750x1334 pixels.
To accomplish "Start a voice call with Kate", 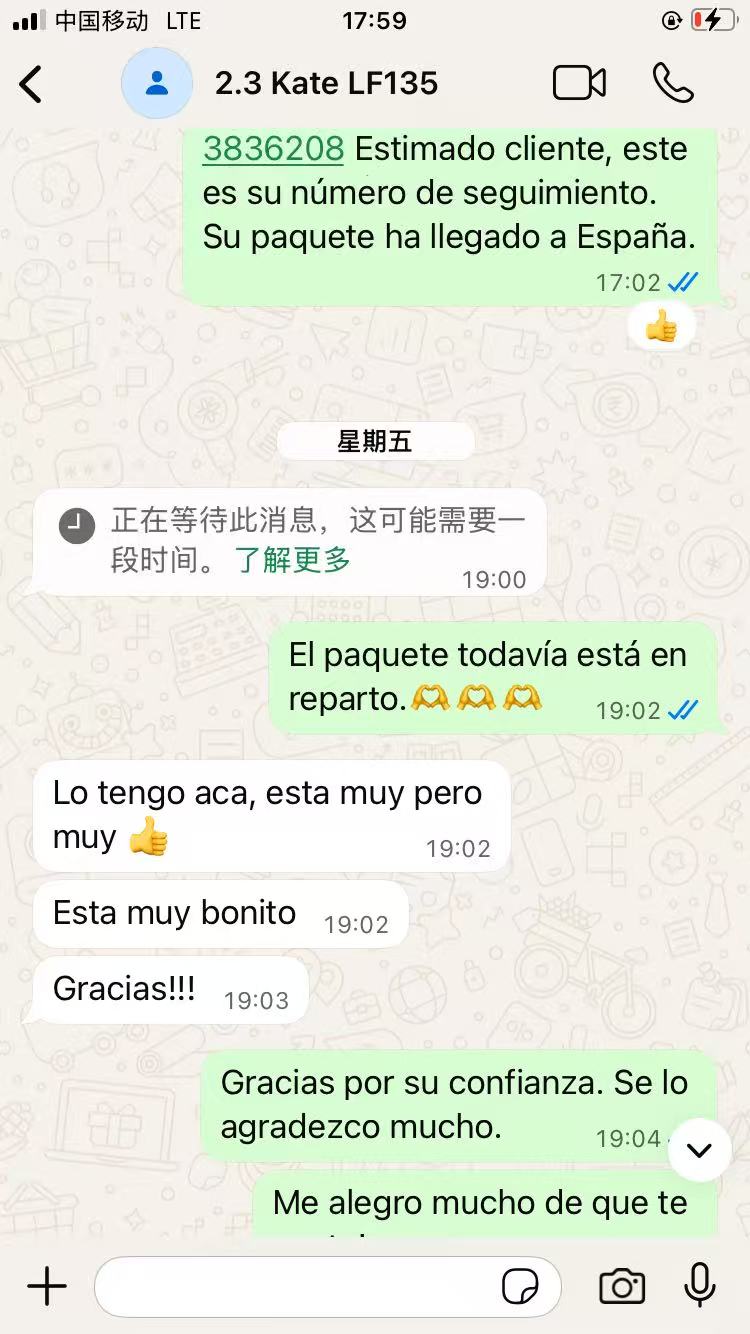I will pyautogui.click(x=673, y=83).
